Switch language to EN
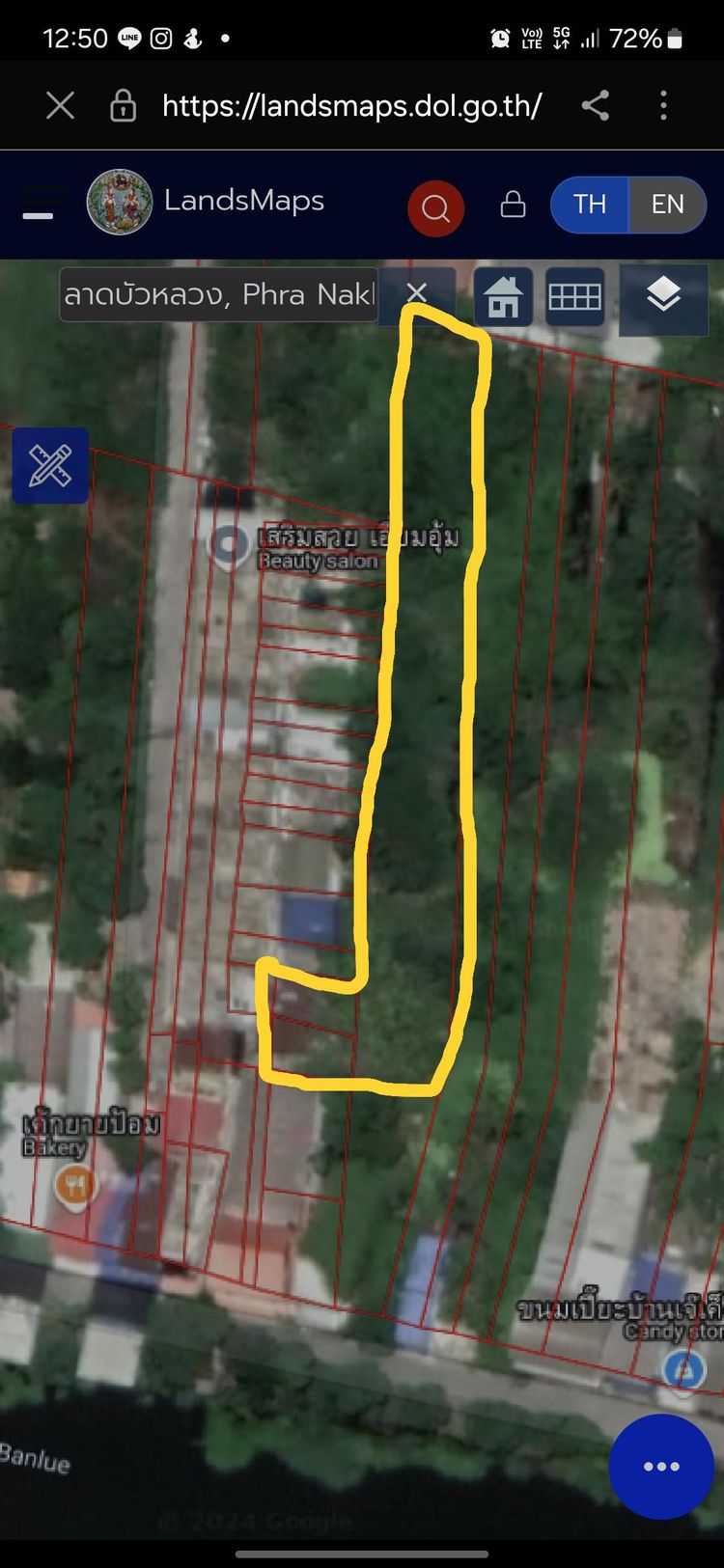724x1568 pixels. [667, 205]
